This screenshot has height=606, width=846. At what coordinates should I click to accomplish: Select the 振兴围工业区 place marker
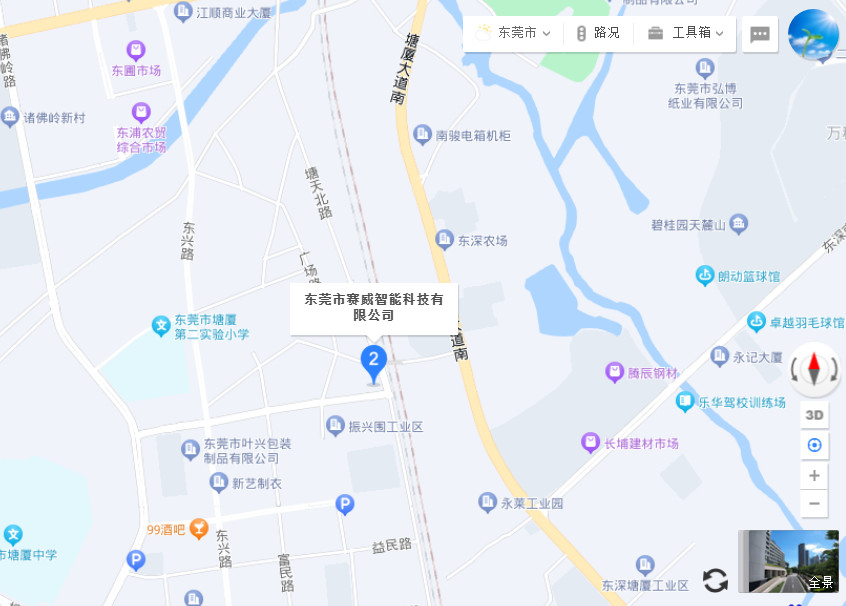point(336,426)
